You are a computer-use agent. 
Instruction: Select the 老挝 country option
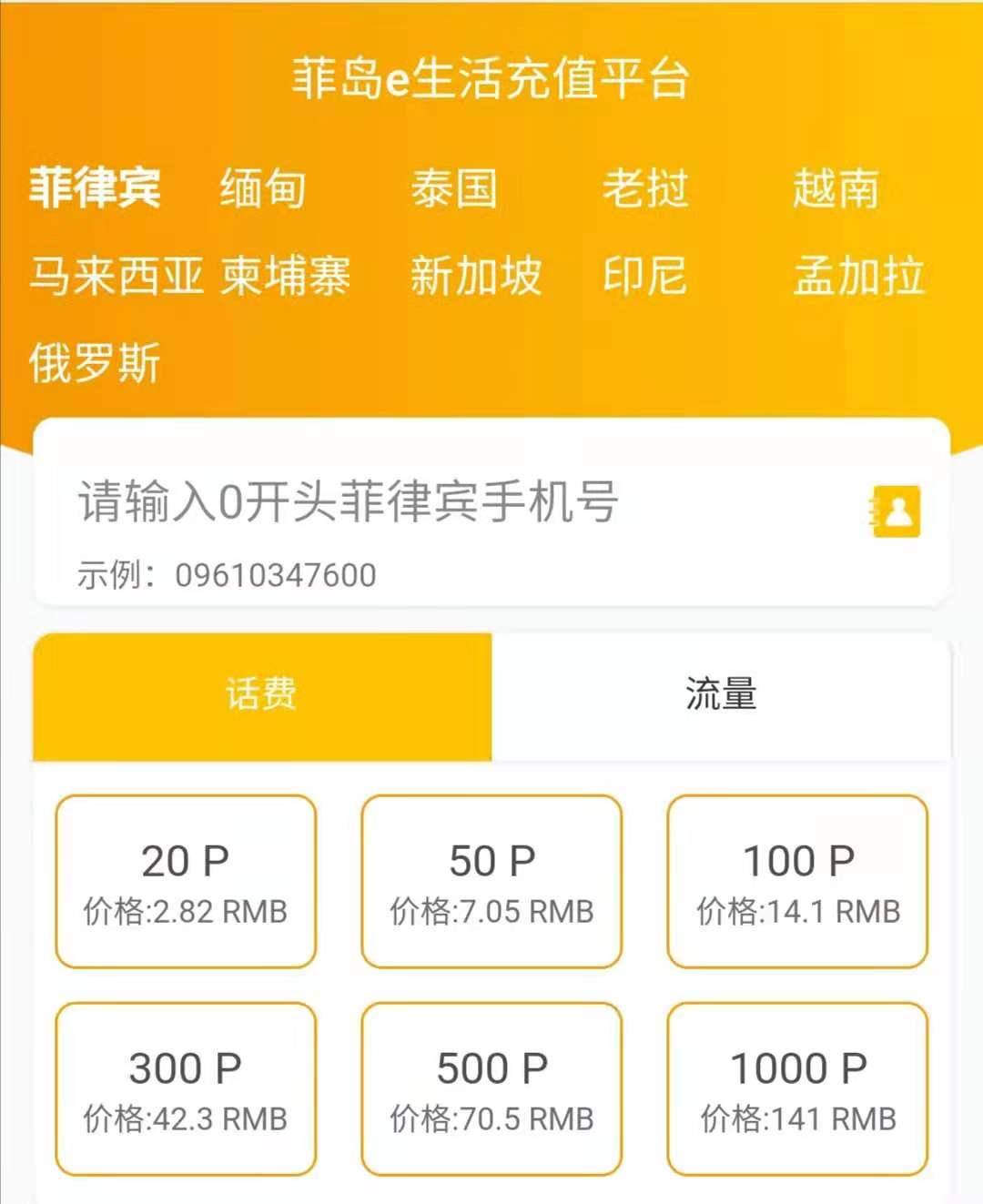tap(646, 188)
